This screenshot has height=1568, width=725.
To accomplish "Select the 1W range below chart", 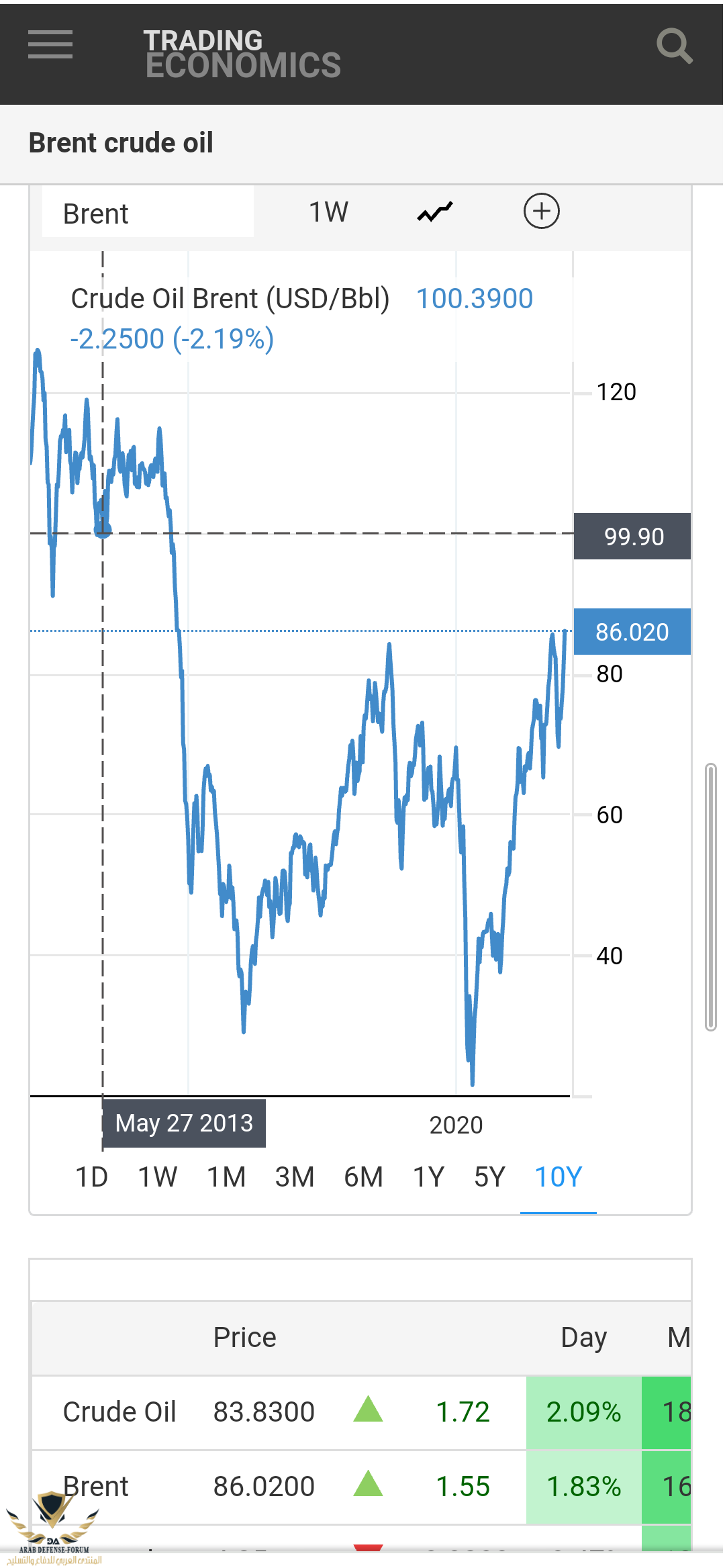I will [x=158, y=1177].
